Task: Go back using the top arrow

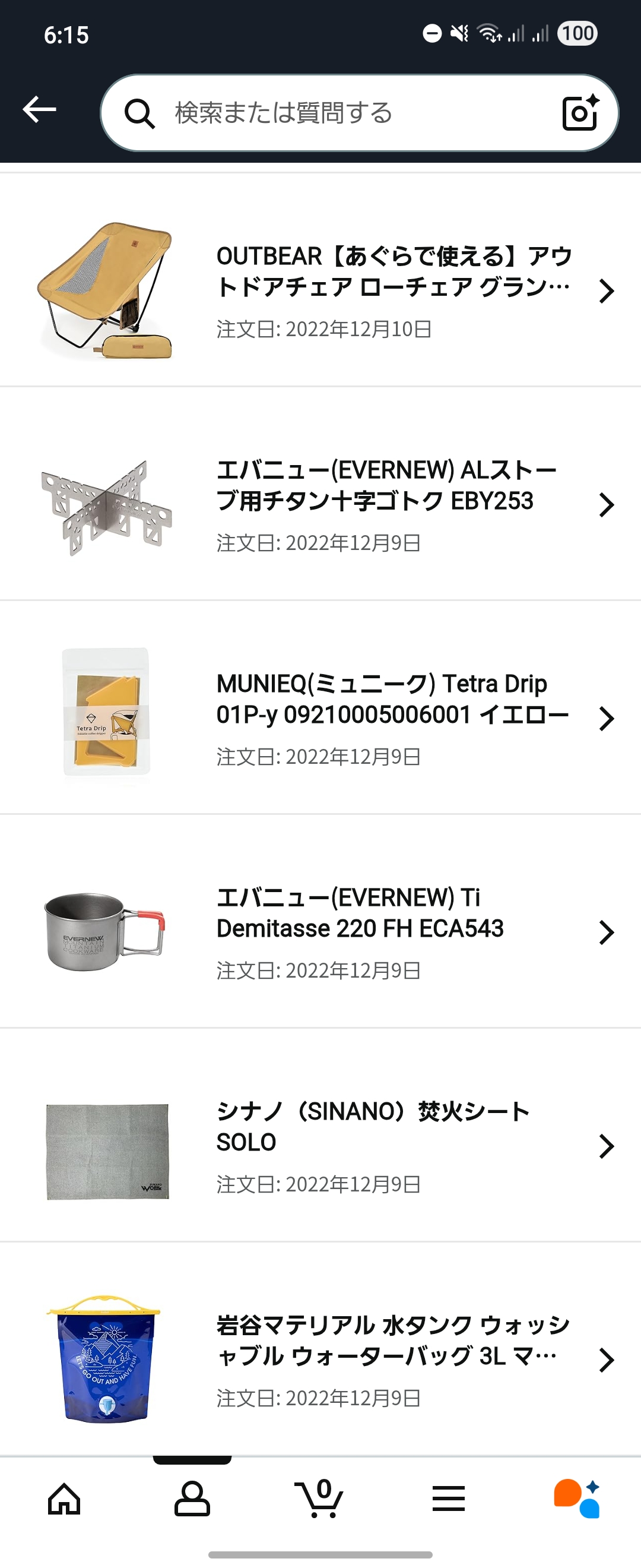Action: (40, 110)
